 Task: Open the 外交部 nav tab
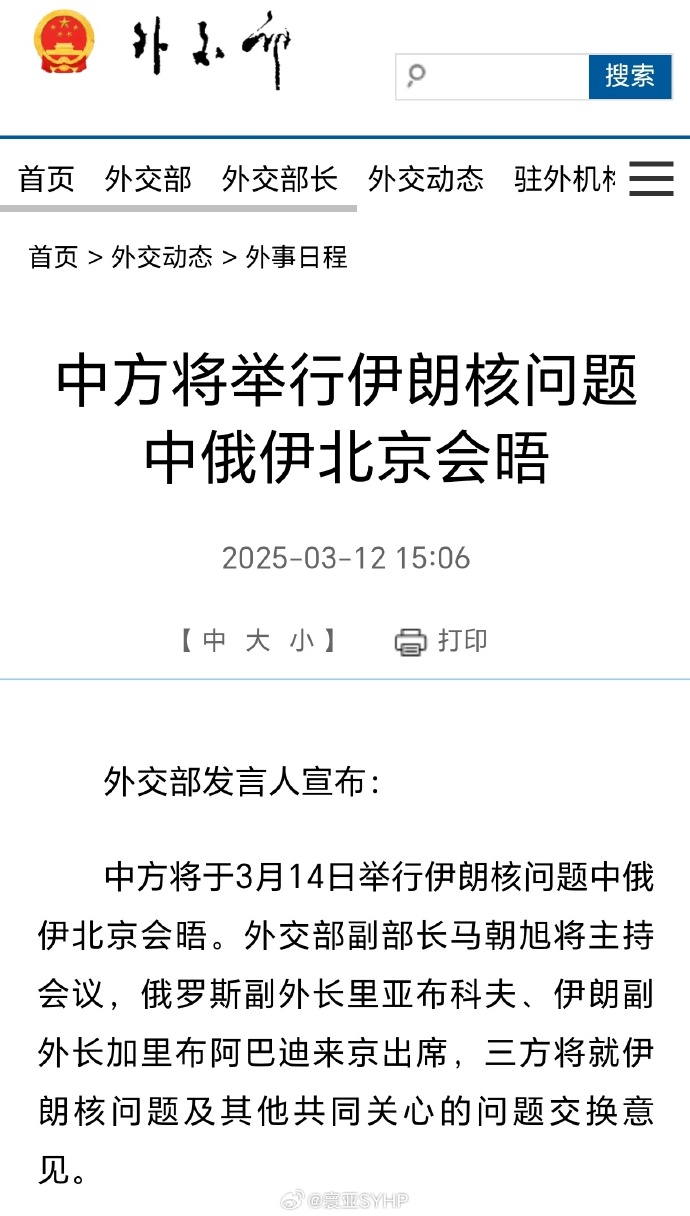(148, 179)
